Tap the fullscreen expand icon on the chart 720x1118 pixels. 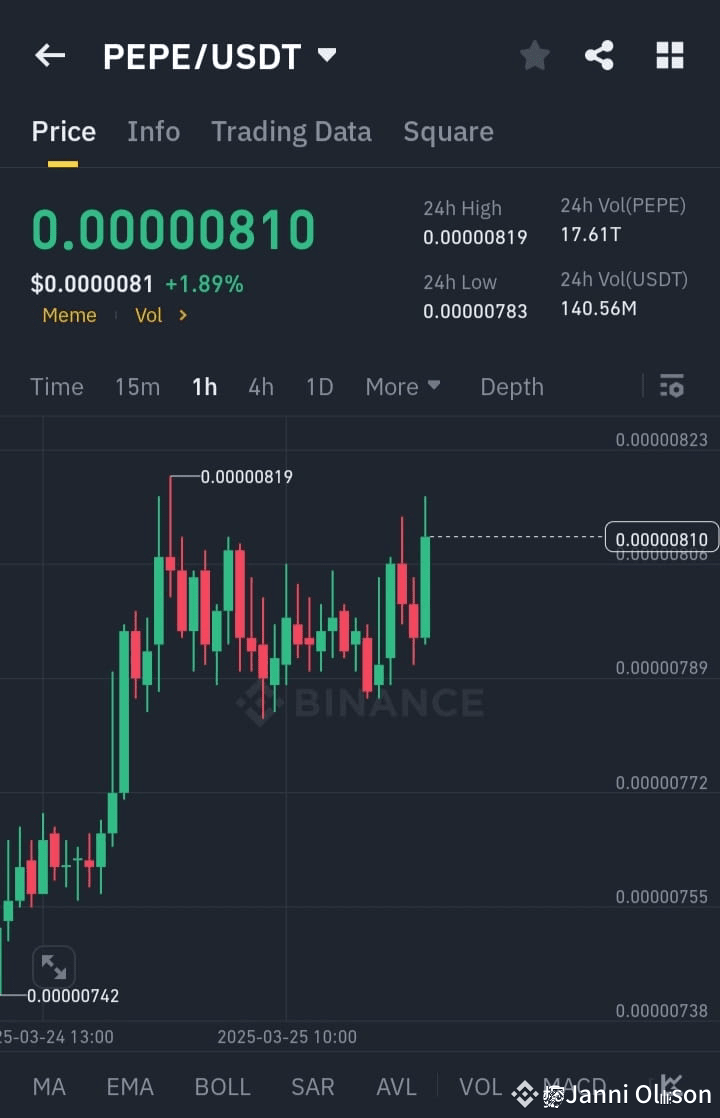(54, 966)
